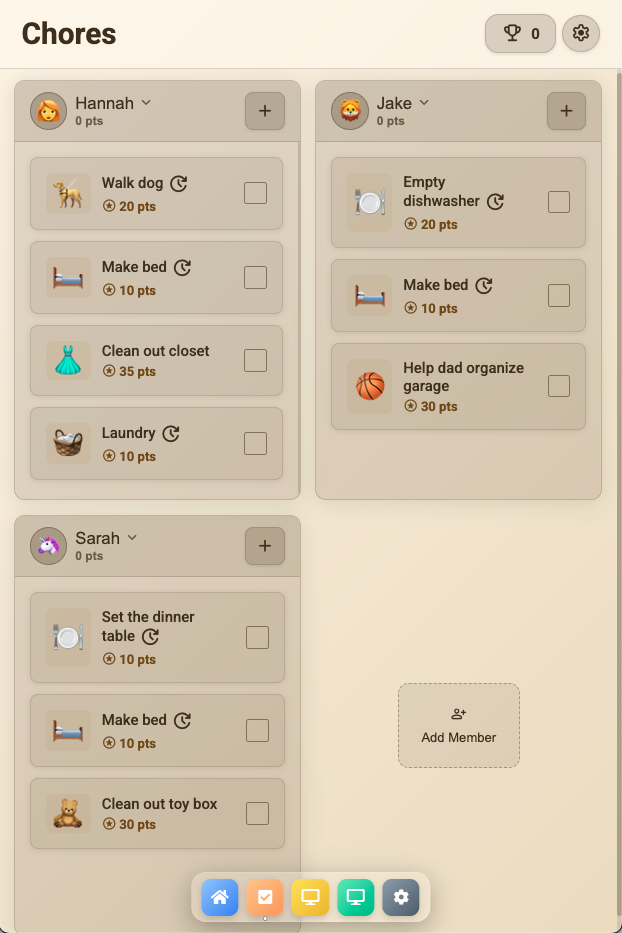622x933 pixels.
Task: Add a chore for Hannah
Action: point(265,111)
